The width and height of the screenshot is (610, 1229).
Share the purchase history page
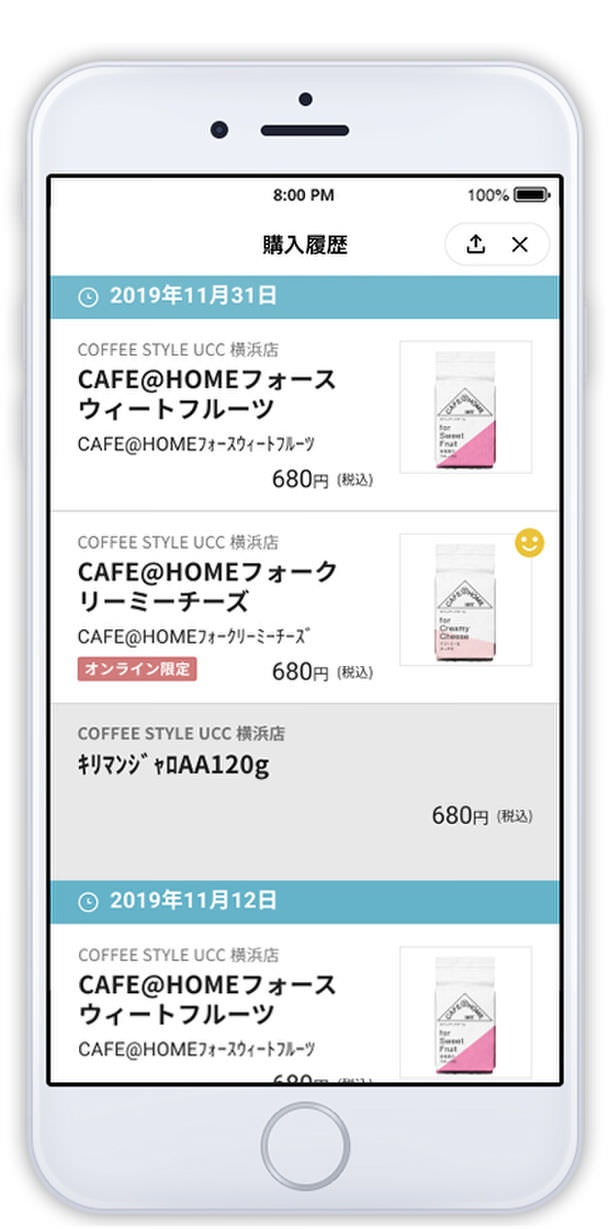click(476, 244)
